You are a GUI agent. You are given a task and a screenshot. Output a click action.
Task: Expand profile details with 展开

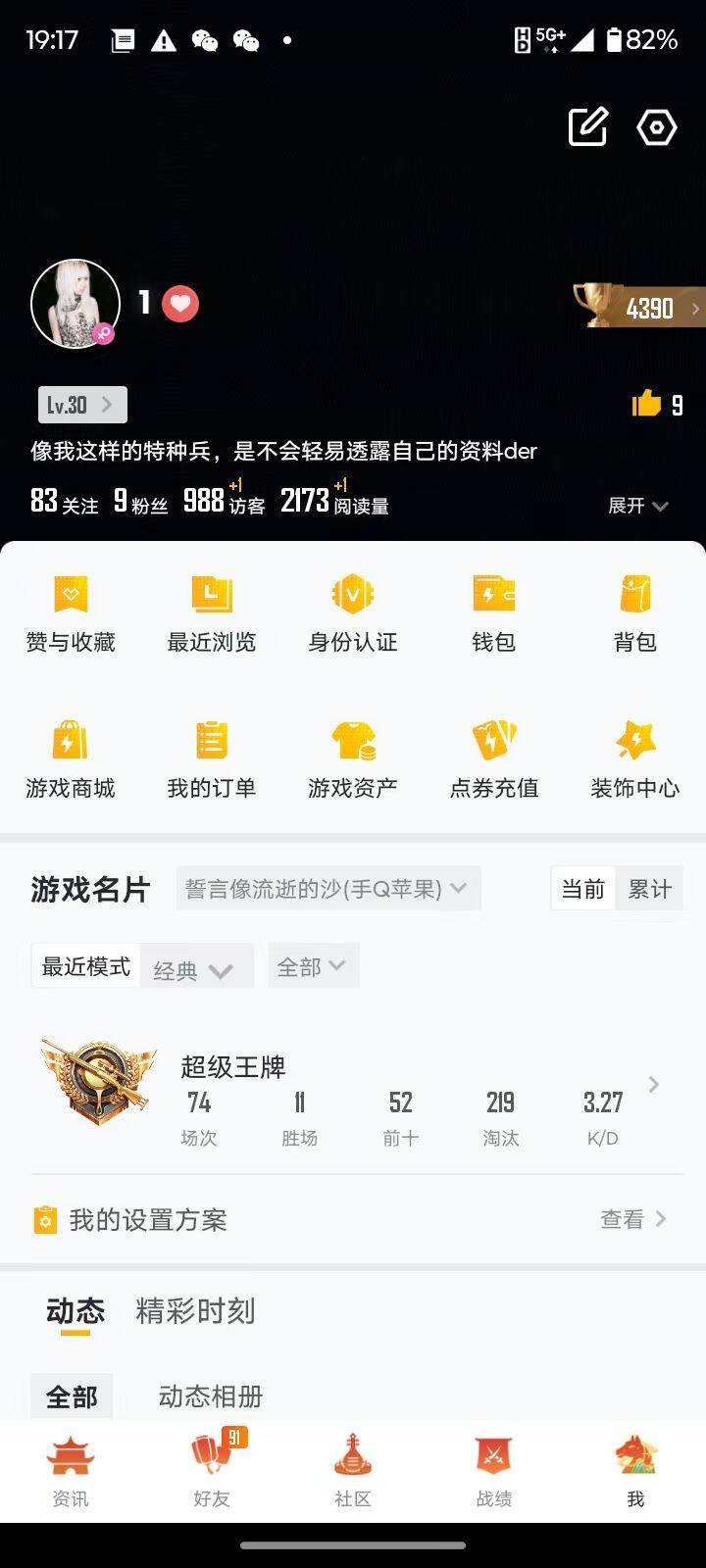coord(636,506)
